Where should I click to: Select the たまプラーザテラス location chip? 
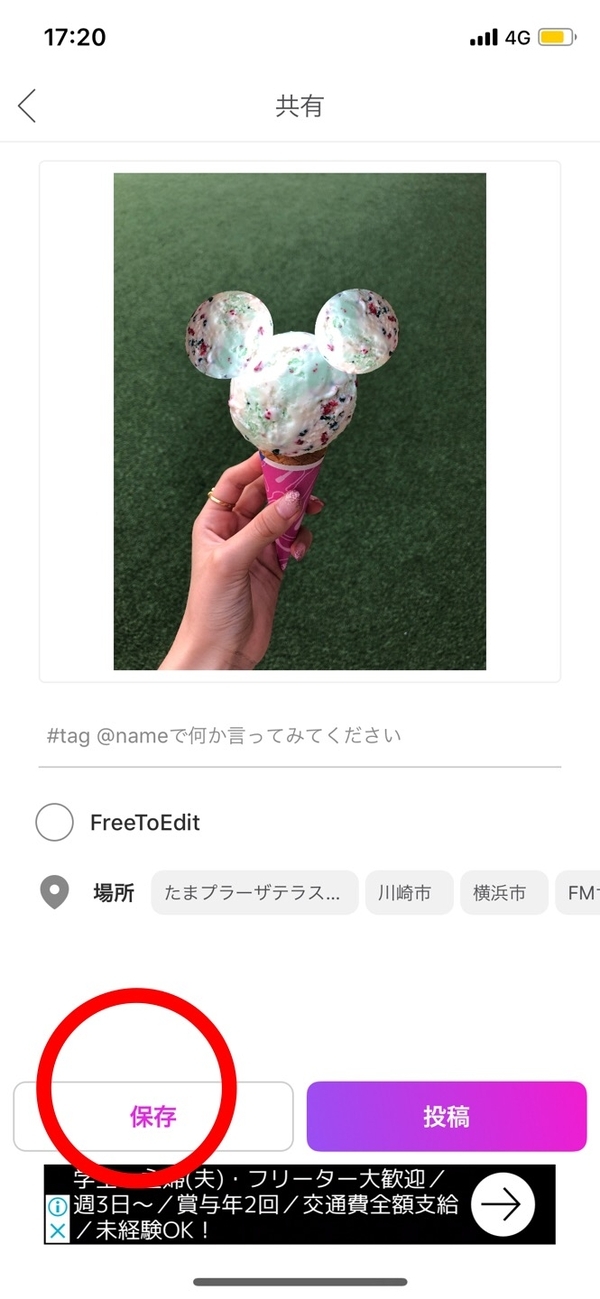pyautogui.click(x=254, y=893)
